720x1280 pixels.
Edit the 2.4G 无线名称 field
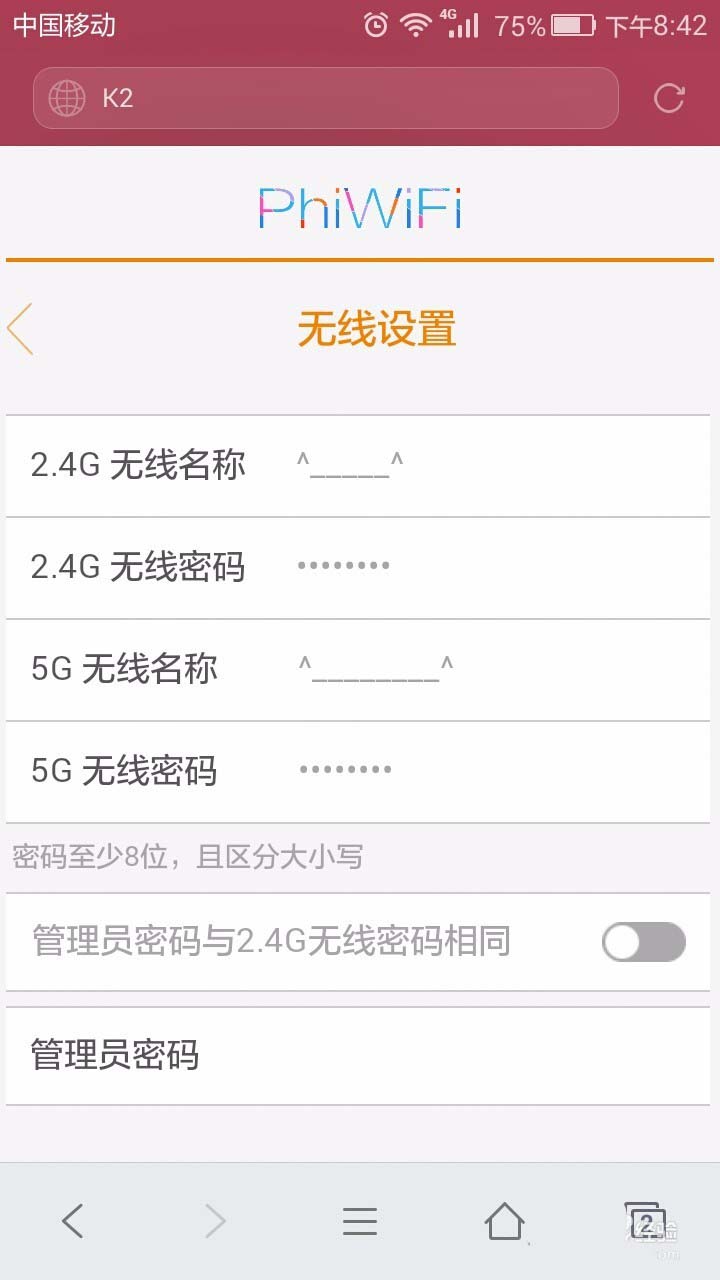490,466
